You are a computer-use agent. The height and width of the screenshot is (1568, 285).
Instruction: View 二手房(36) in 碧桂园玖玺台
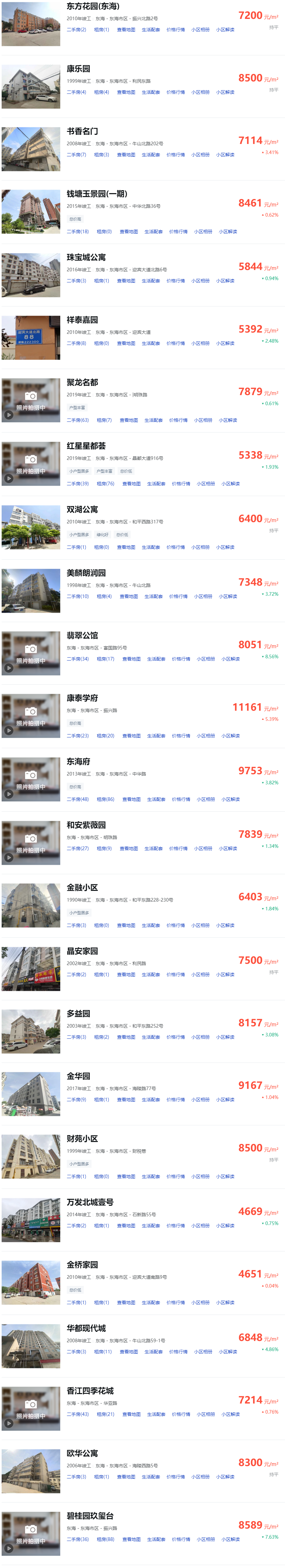pos(77,1539)
